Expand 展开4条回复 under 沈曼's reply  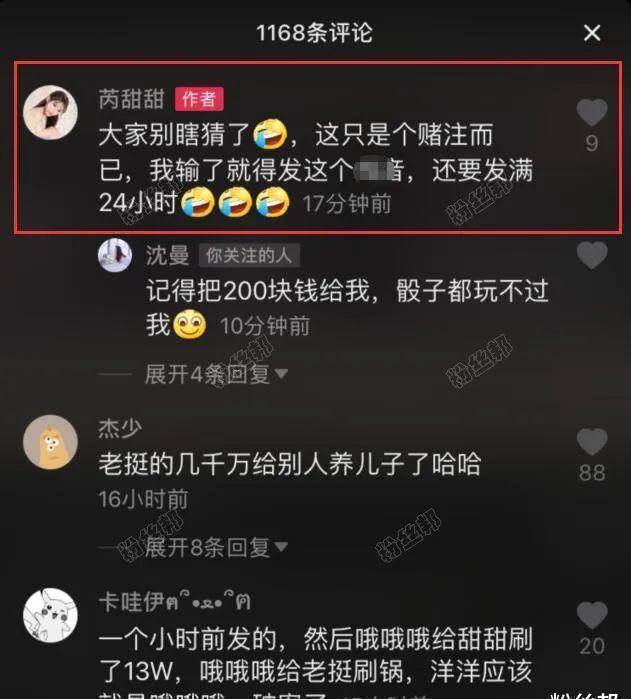pyautogui.click(x=216, y=374)
